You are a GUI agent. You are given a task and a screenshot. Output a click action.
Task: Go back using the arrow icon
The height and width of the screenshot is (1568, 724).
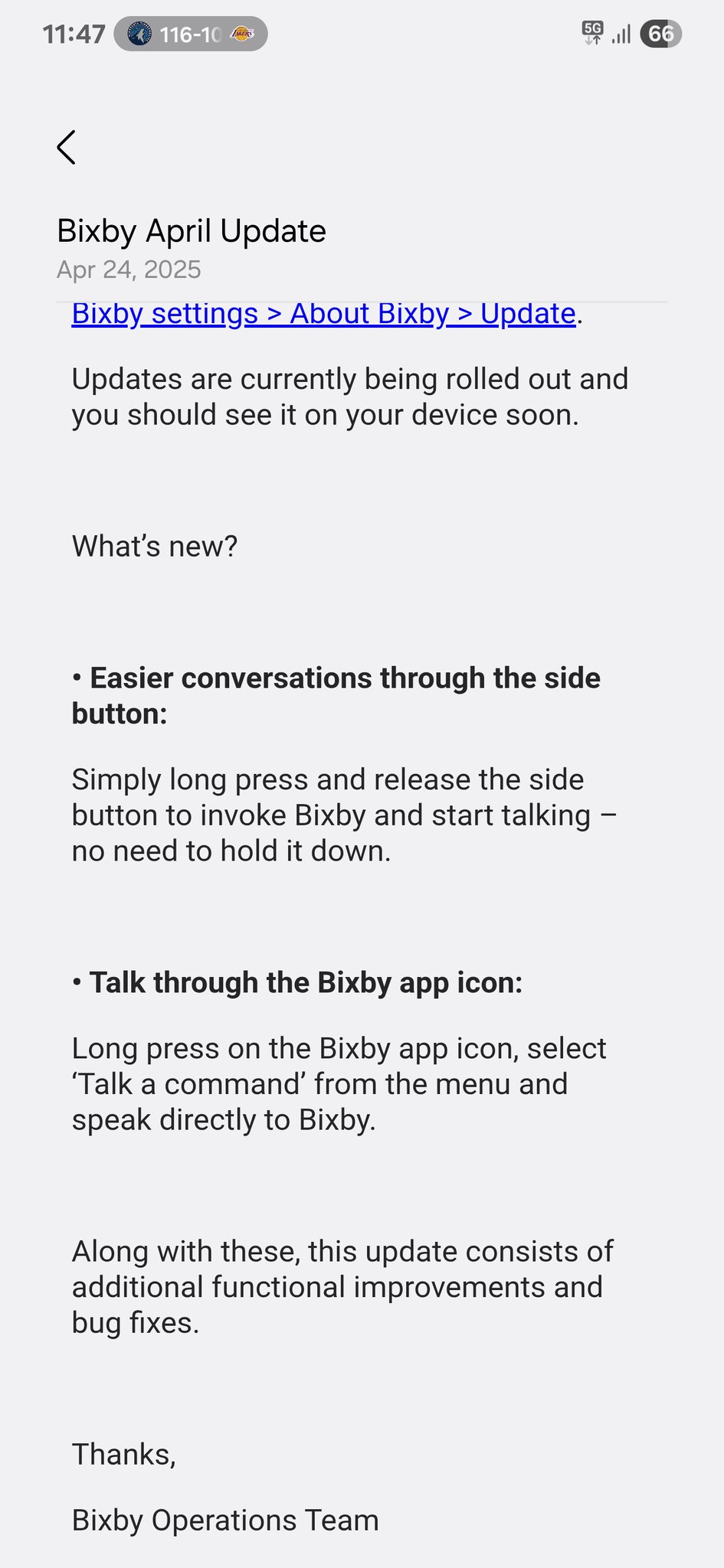click(x=67, y=147)
